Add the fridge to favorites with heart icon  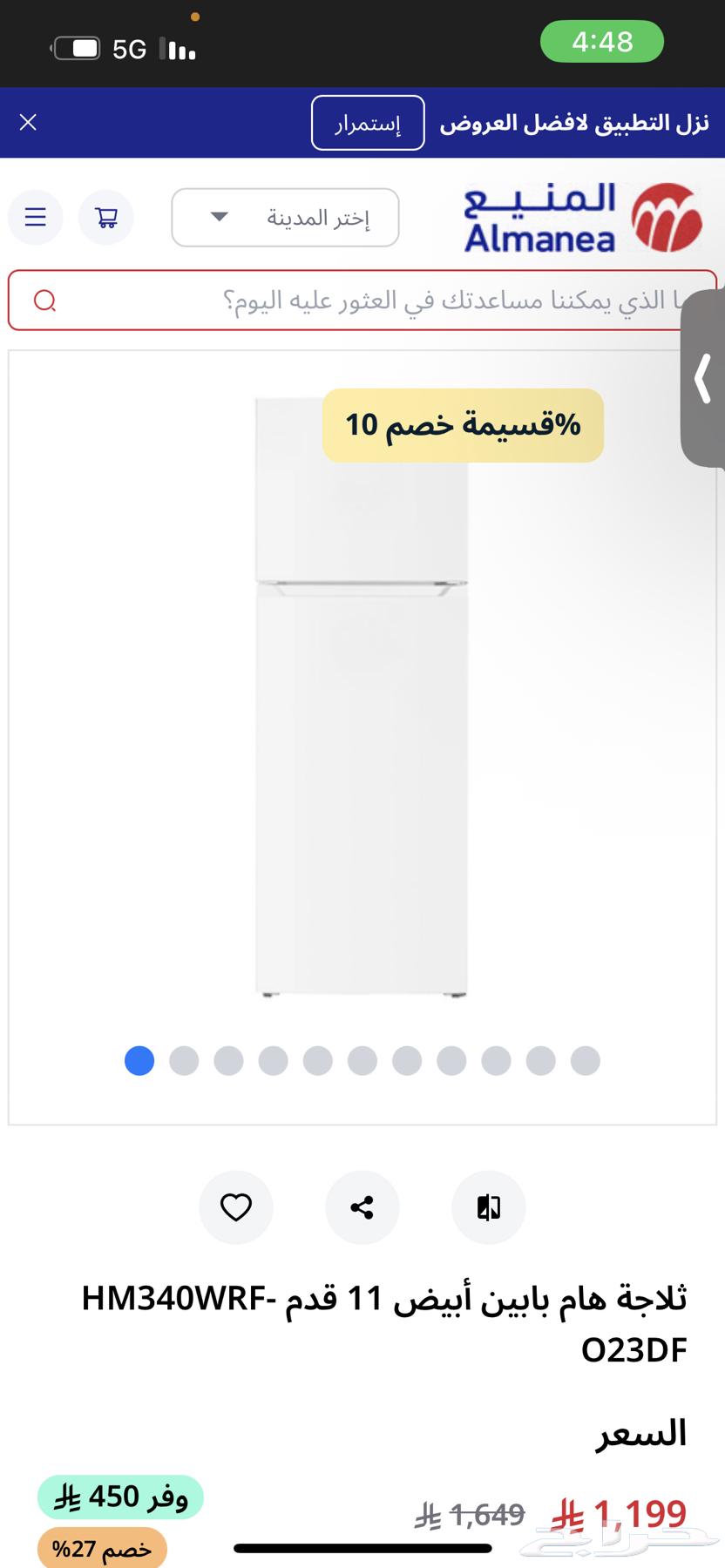(x=235, y=1207)
